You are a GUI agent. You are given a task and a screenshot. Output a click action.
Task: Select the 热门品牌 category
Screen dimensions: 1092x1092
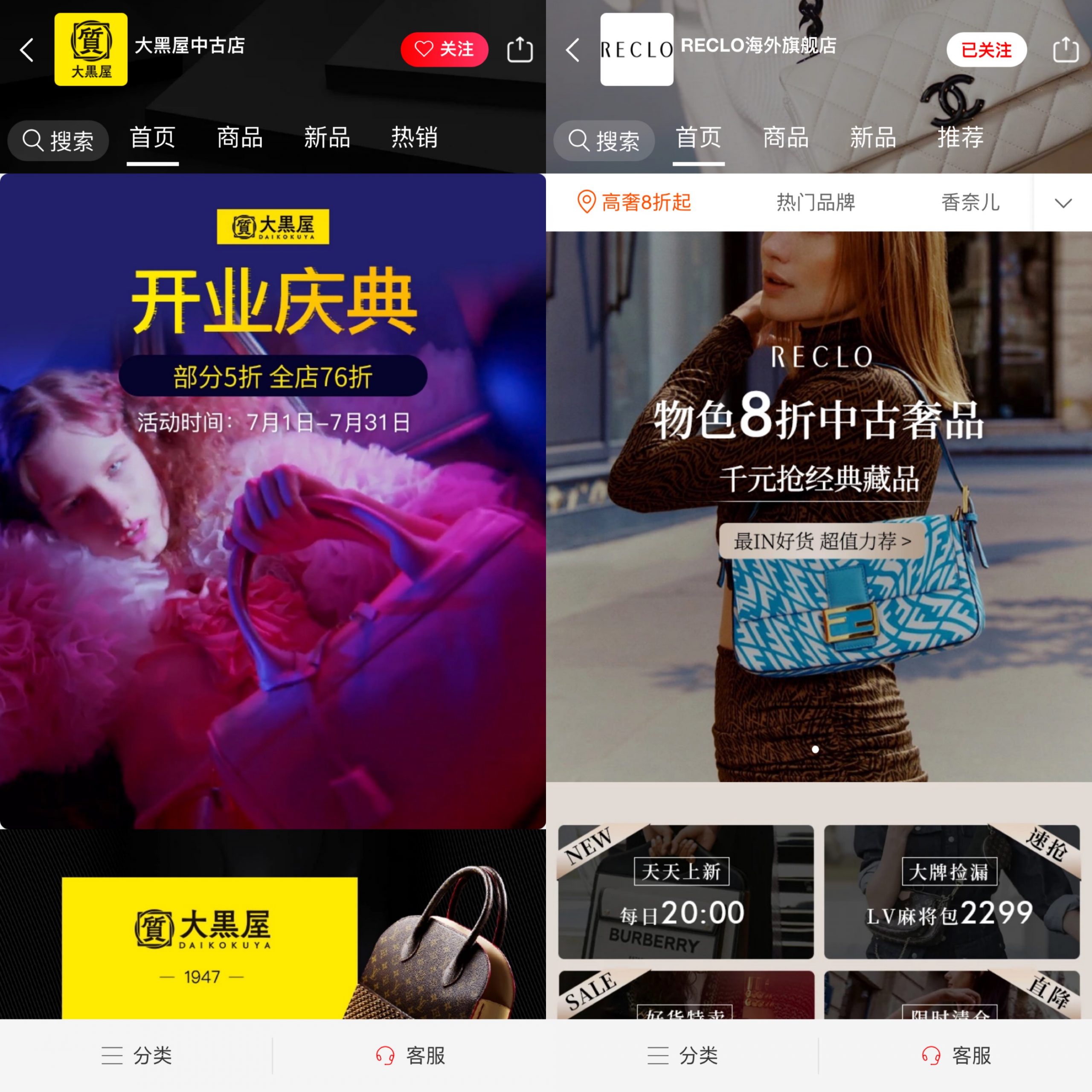pyautogui.click(x=816, y=202)
